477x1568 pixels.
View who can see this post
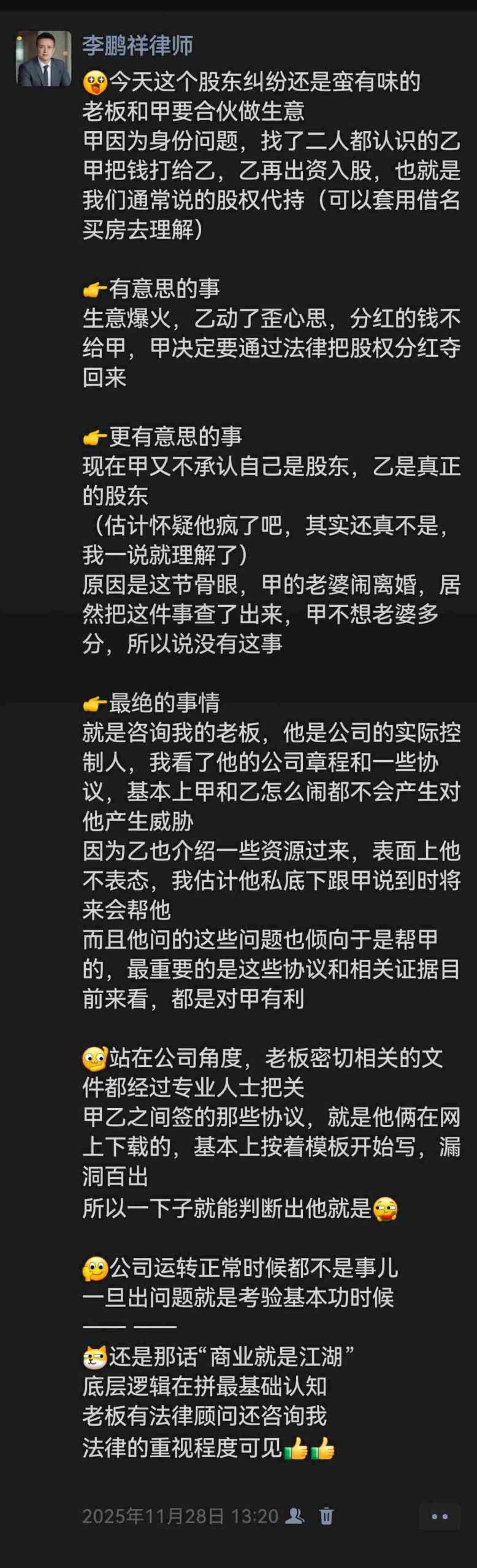pyautogui.click(x=296, y=1515)
